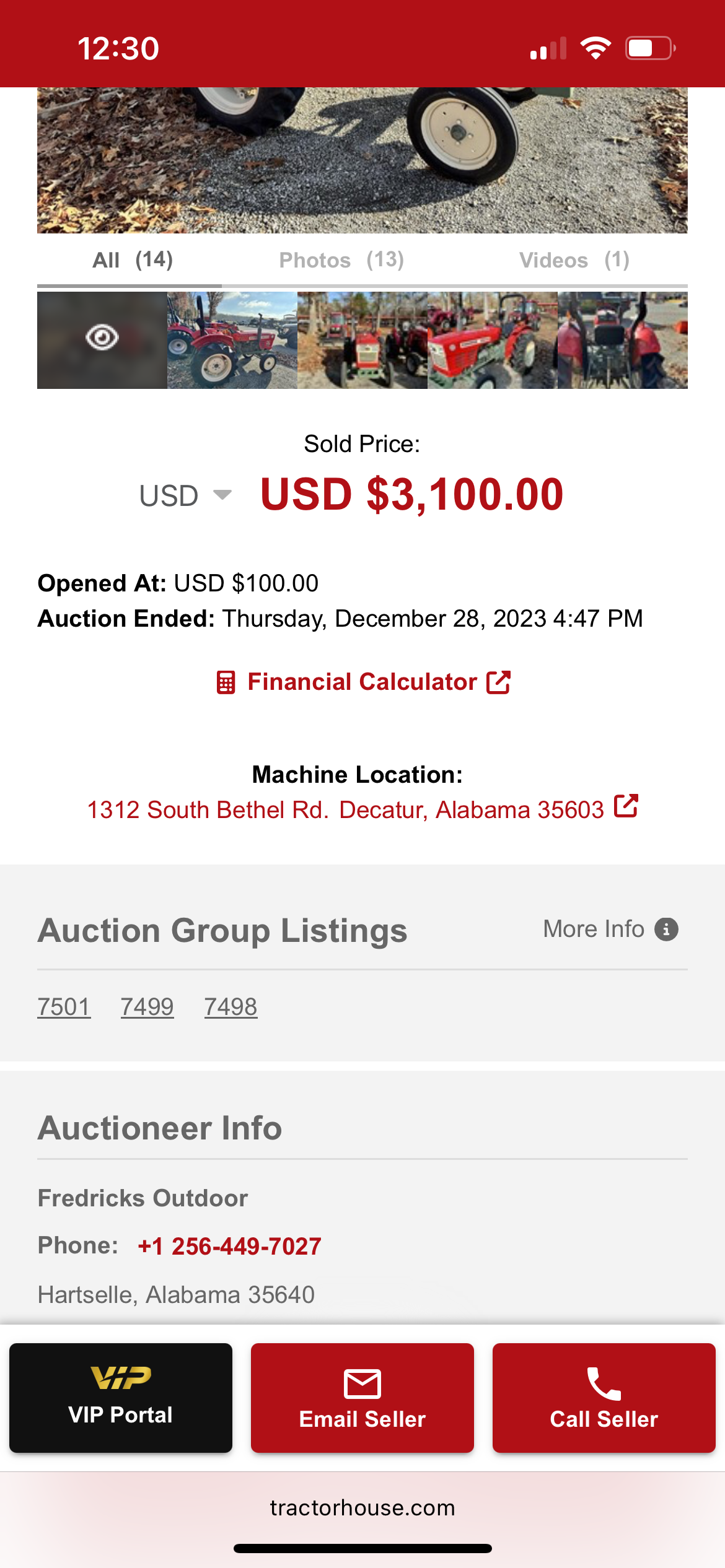Open the Decatur, Alabama machine location
This screenshot has width=725, height=1568.
pyautogui.click(x=362, y=809)
